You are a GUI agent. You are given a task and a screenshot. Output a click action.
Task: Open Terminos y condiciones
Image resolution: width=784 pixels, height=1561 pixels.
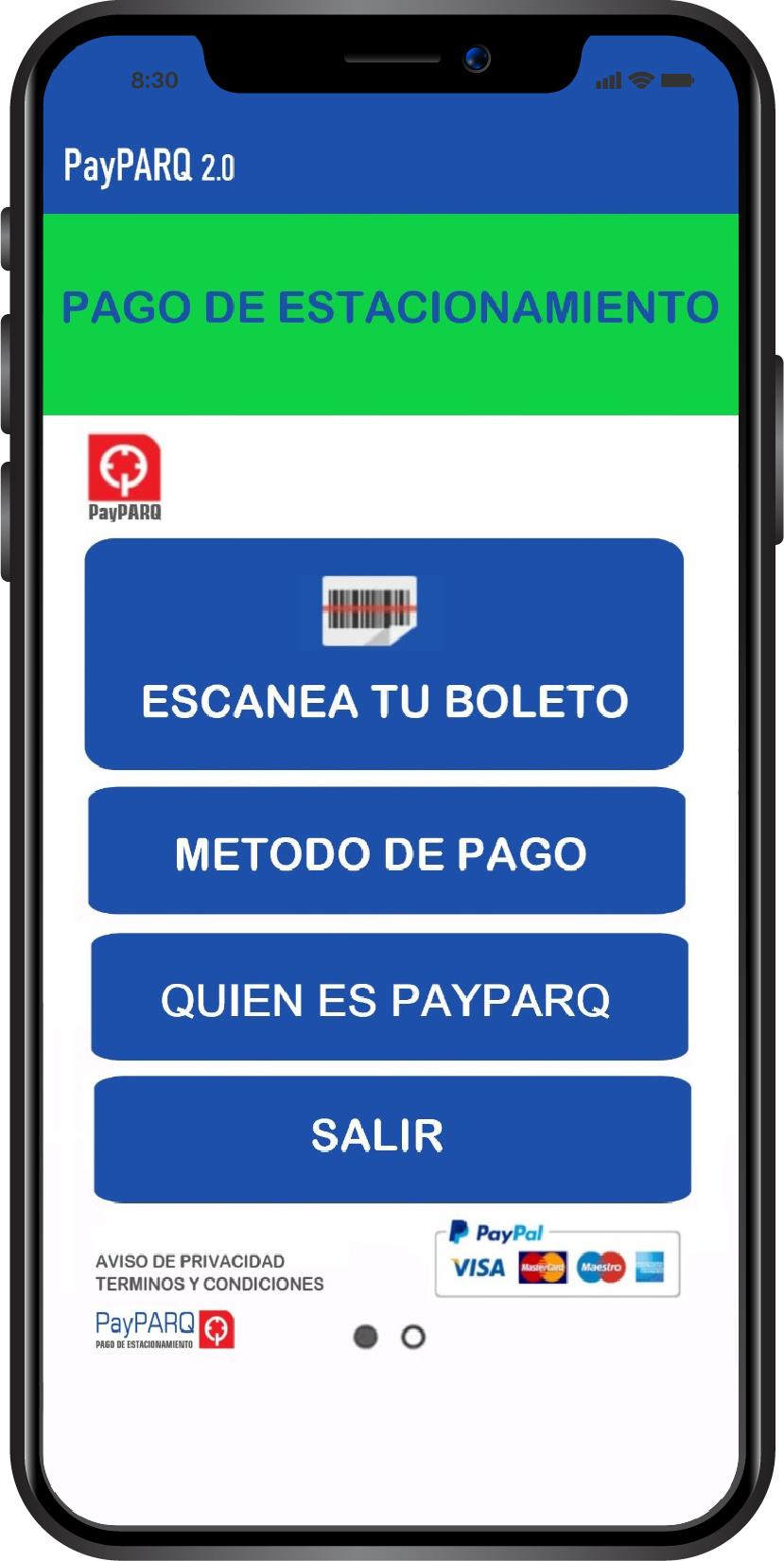(209, 1284)
